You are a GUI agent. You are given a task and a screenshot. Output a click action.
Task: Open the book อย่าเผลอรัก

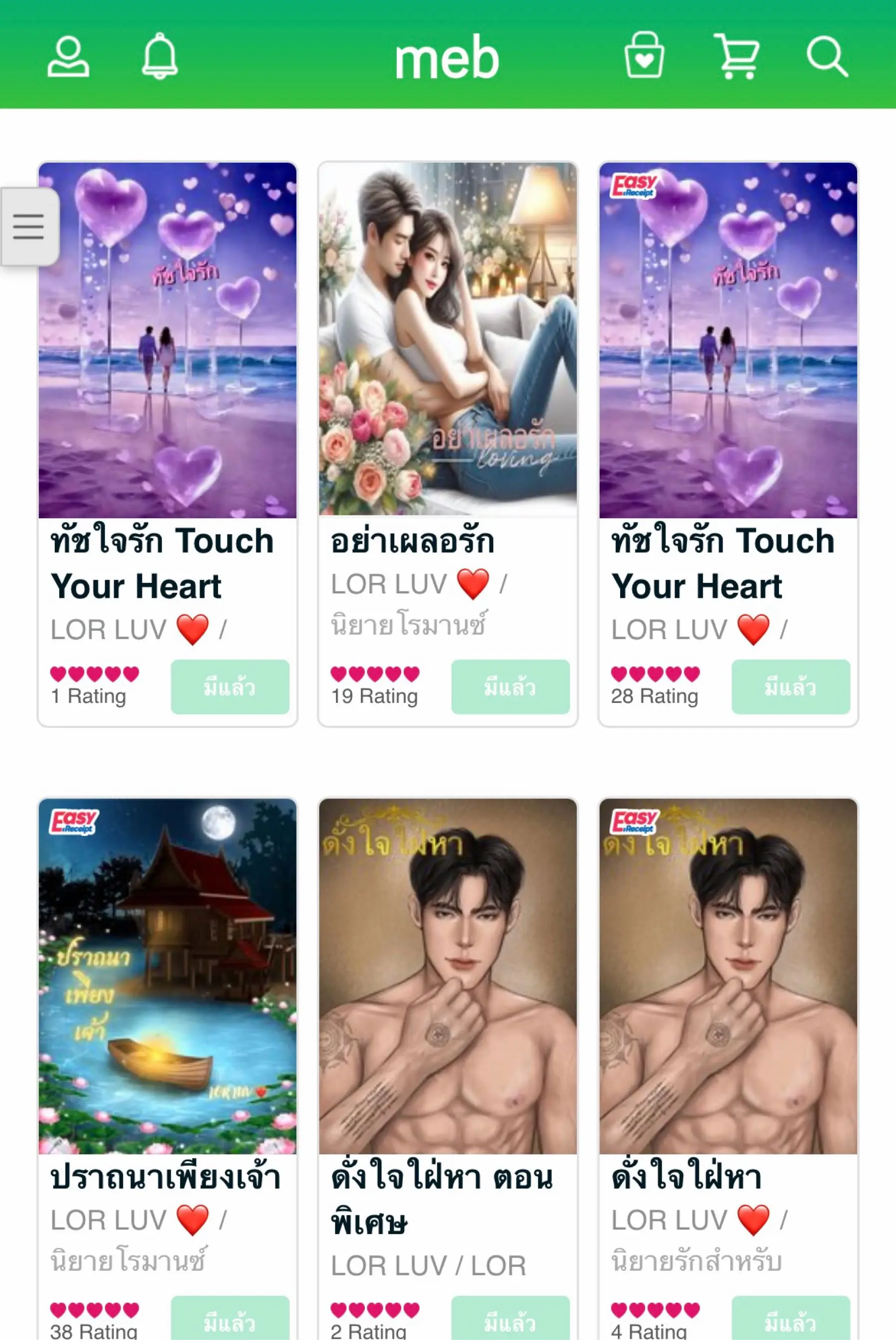point(448,340)
